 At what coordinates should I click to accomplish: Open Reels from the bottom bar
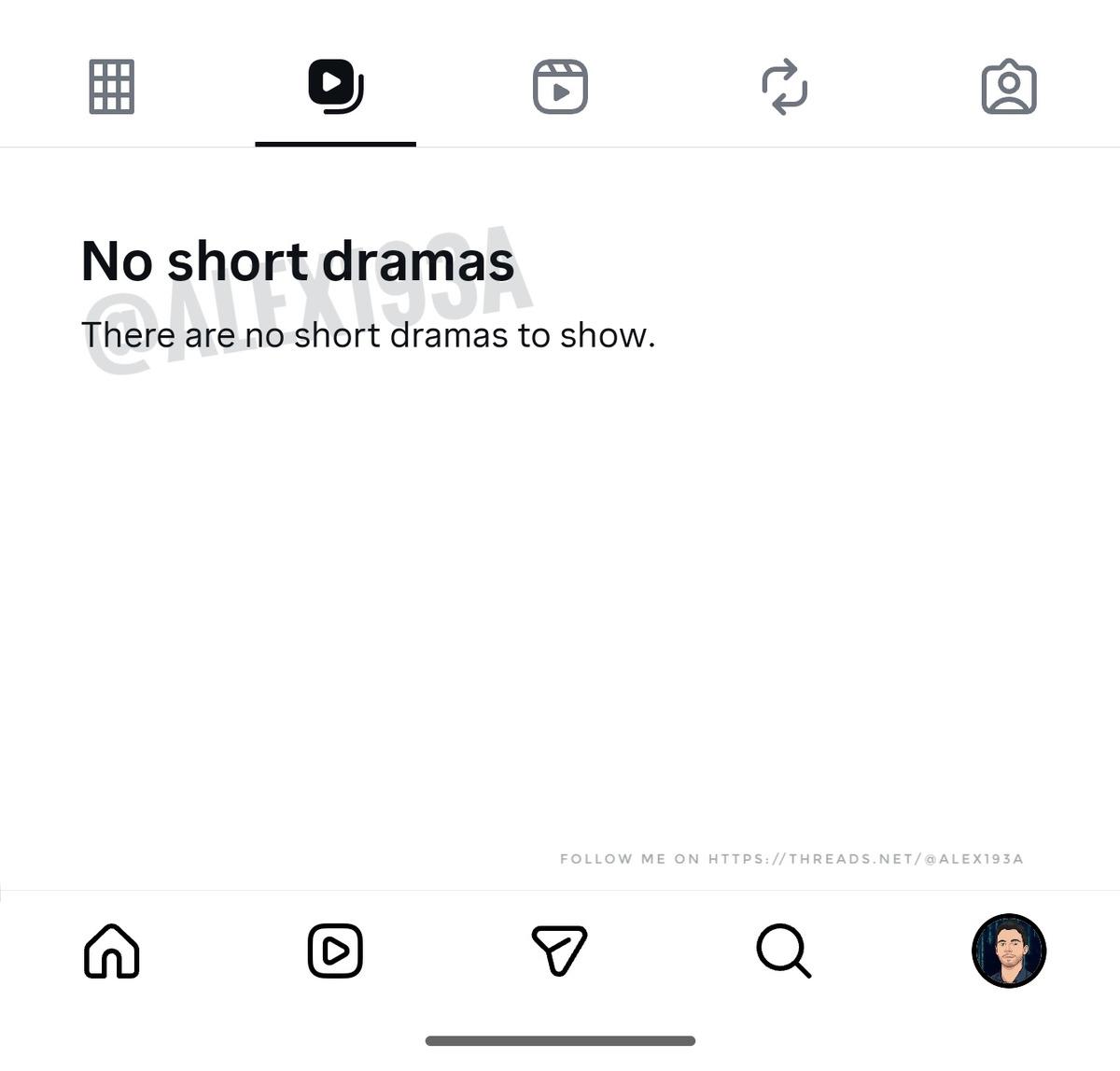(x=335, y=951)
